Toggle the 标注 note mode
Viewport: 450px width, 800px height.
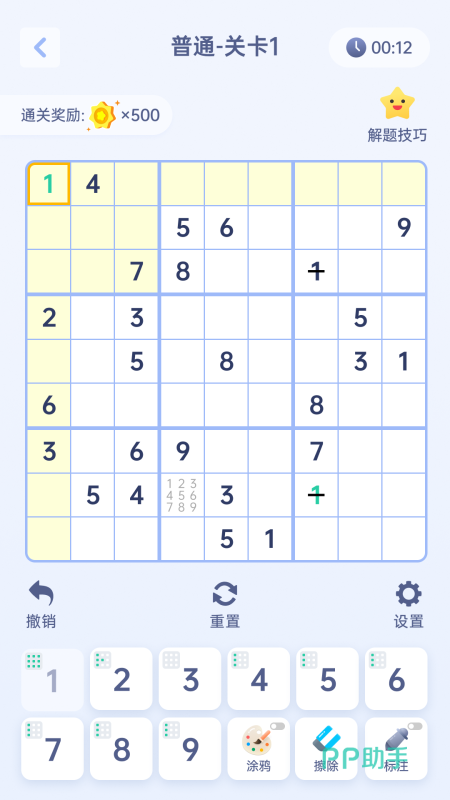[396, 748]
